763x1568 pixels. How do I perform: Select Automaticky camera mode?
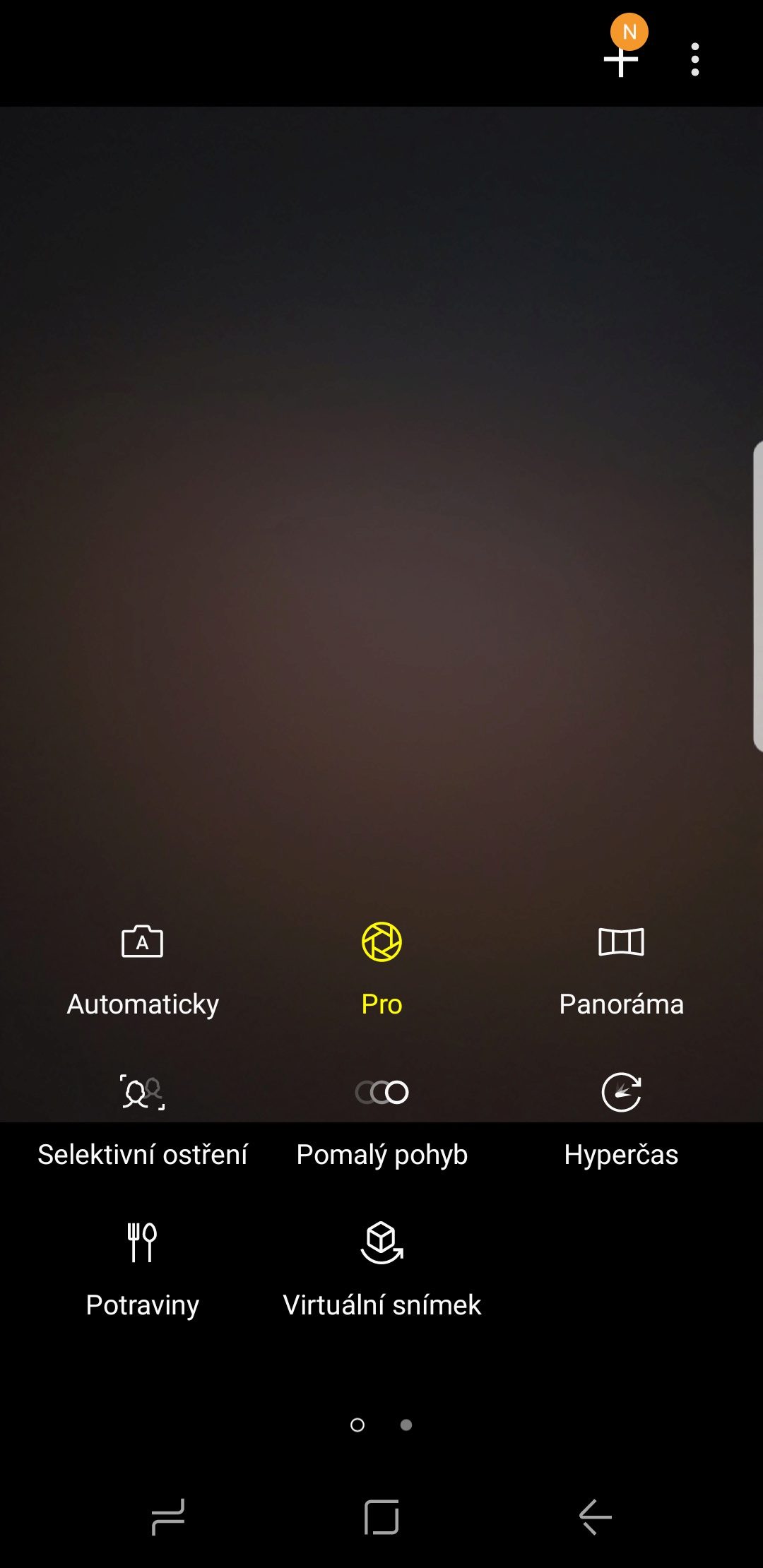(143, 970)
